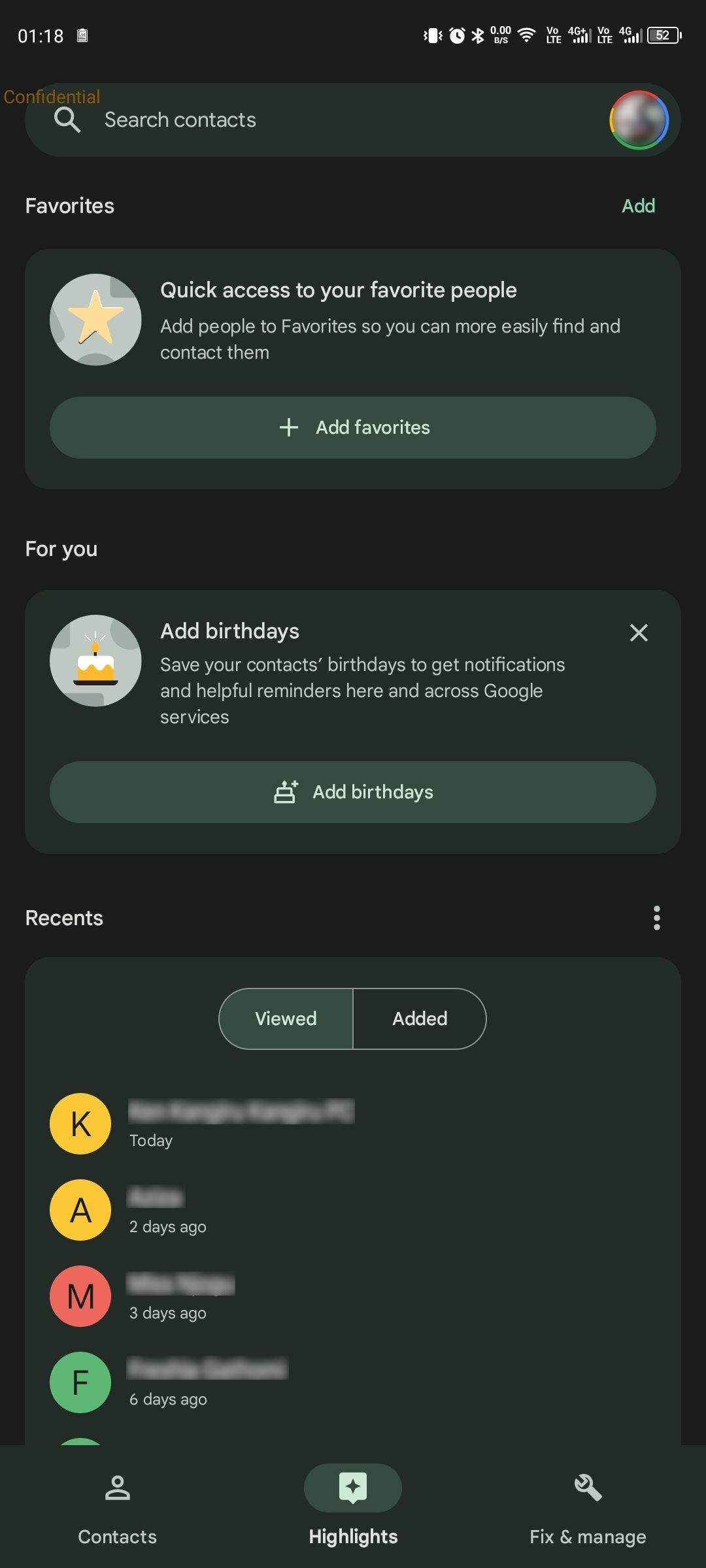Open your Google account profile avatar

tap(639, 120)
